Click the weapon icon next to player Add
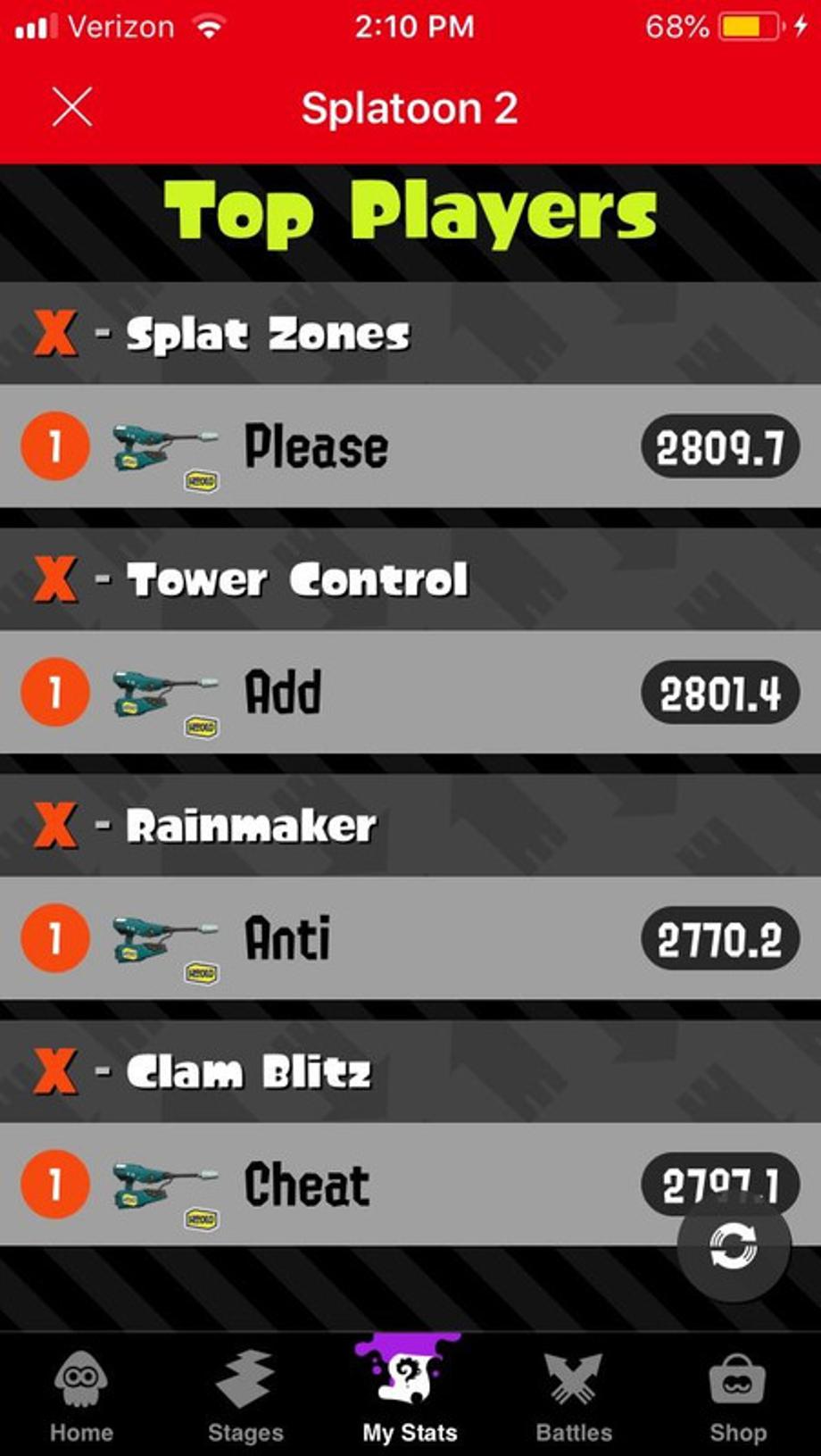Screen dimensions: 821x1456 (x=161, y=693)
